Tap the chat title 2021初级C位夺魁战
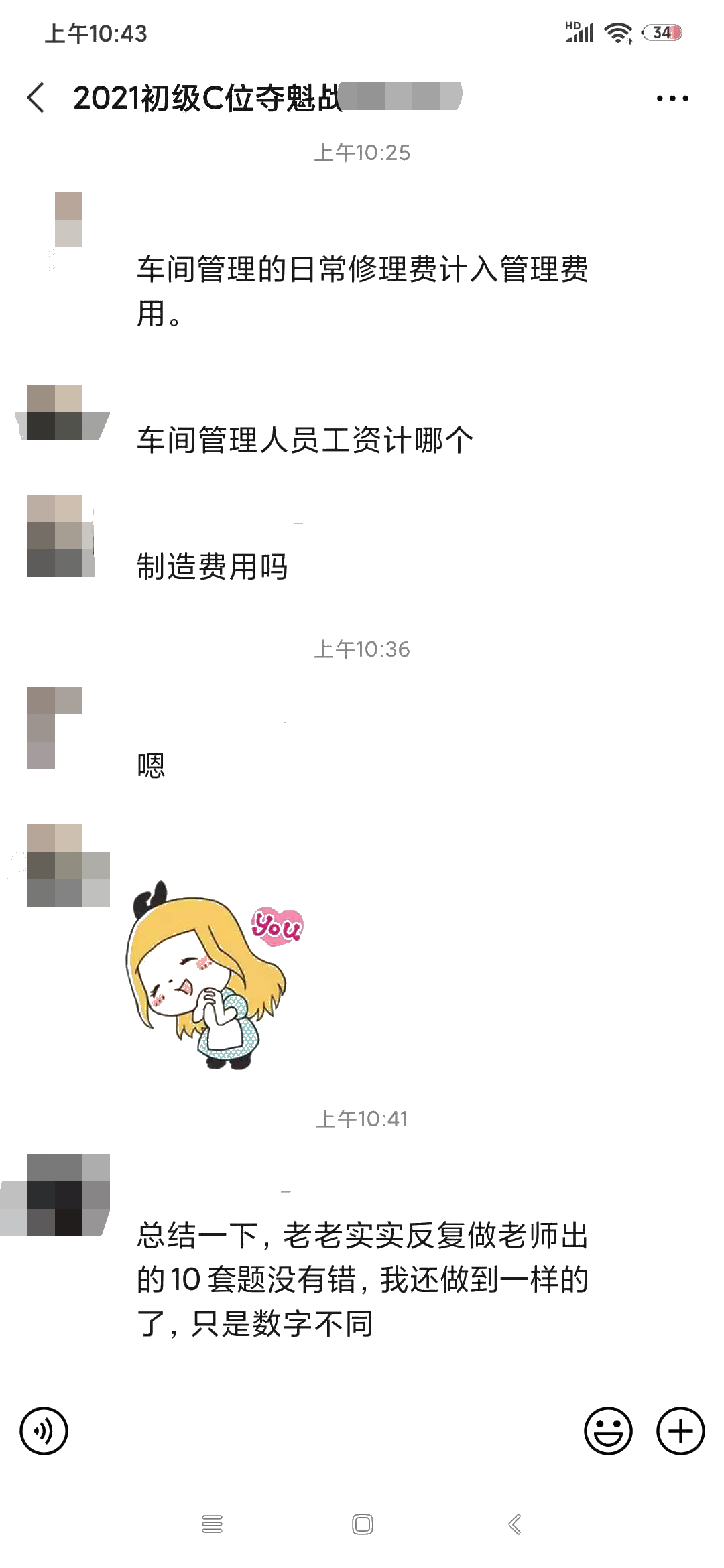Viewport: 724px width, 1568px height. [208, 98]
